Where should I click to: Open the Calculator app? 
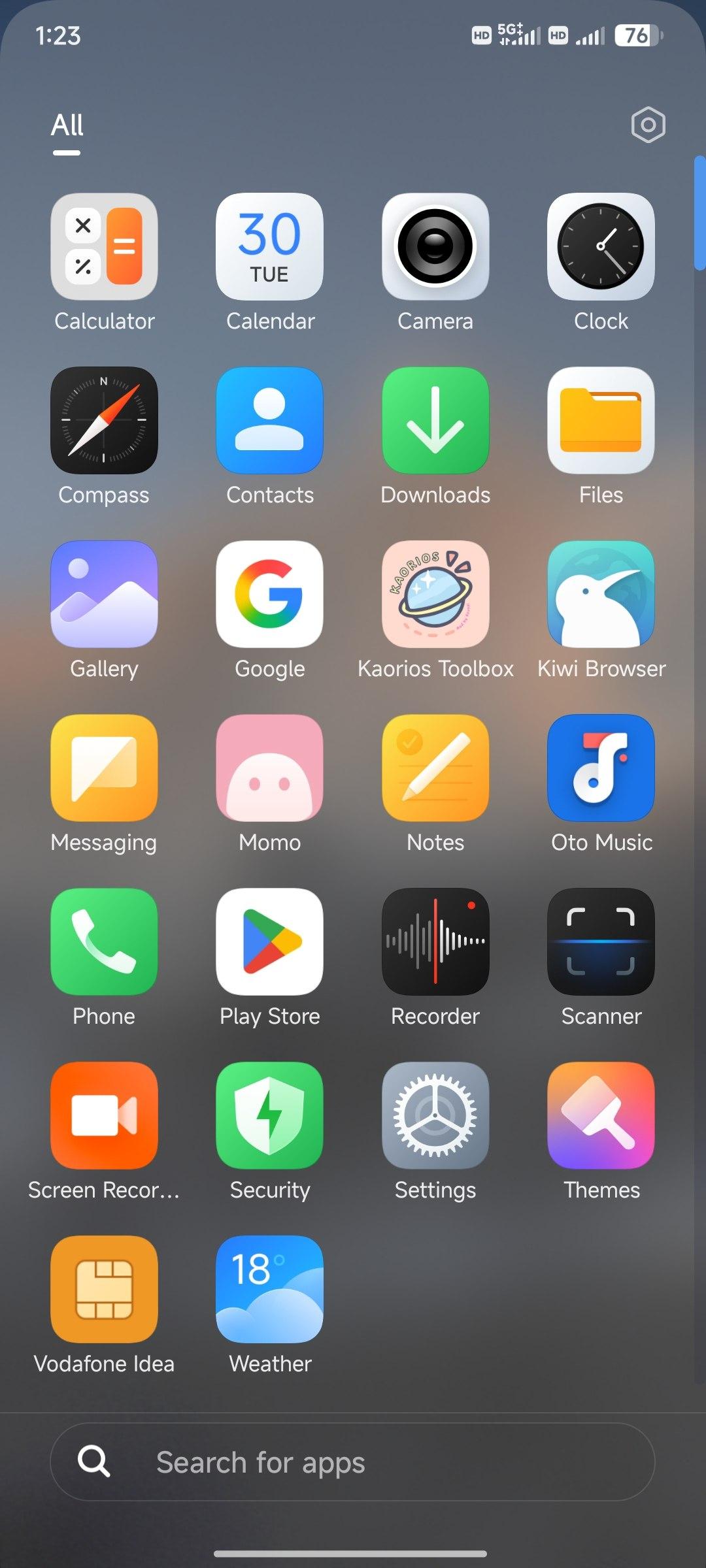point(104,247)
